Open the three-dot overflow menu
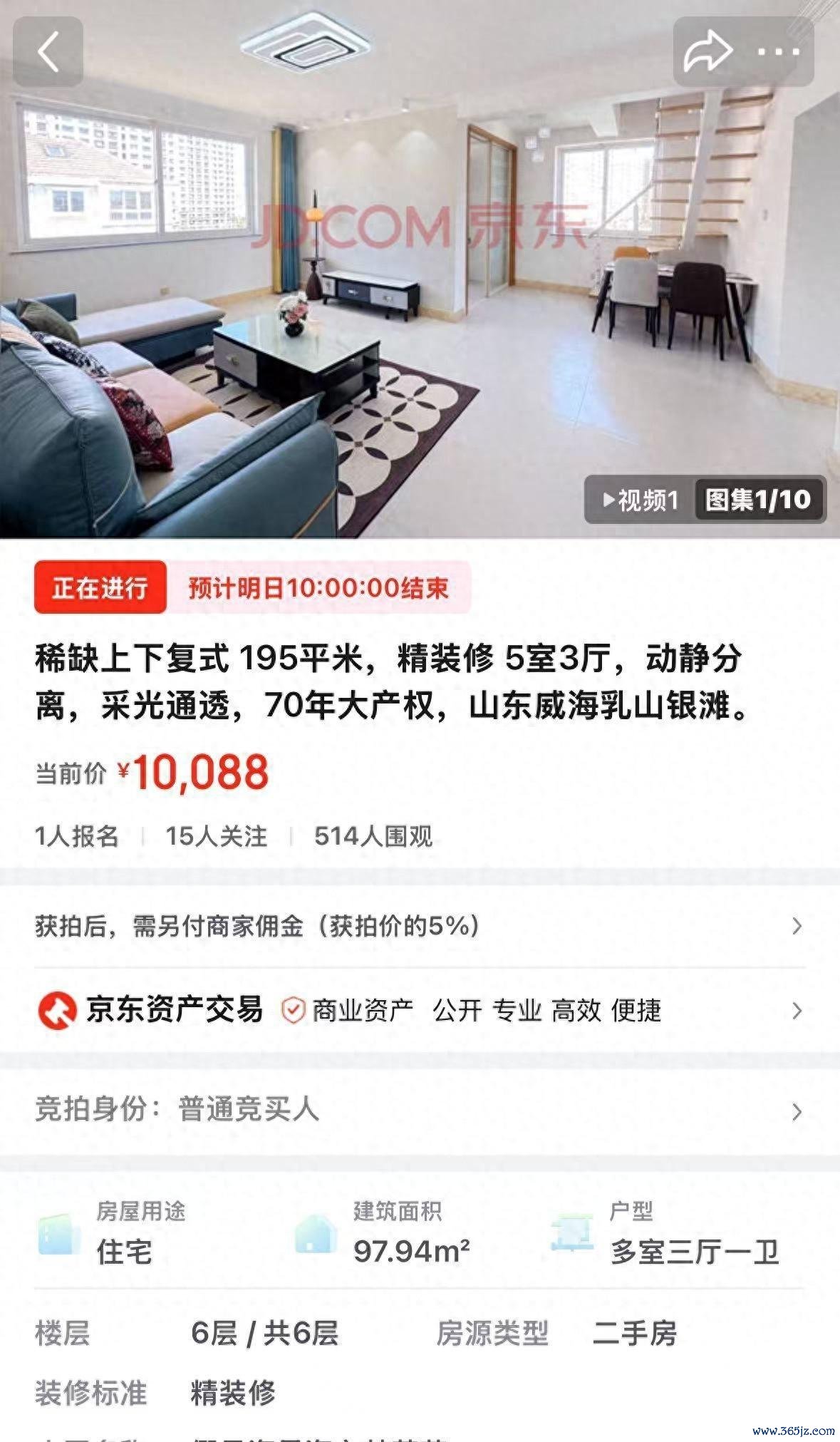Image resolution: width=840 pixels, height=1442 pixels. tap(778, 52)
